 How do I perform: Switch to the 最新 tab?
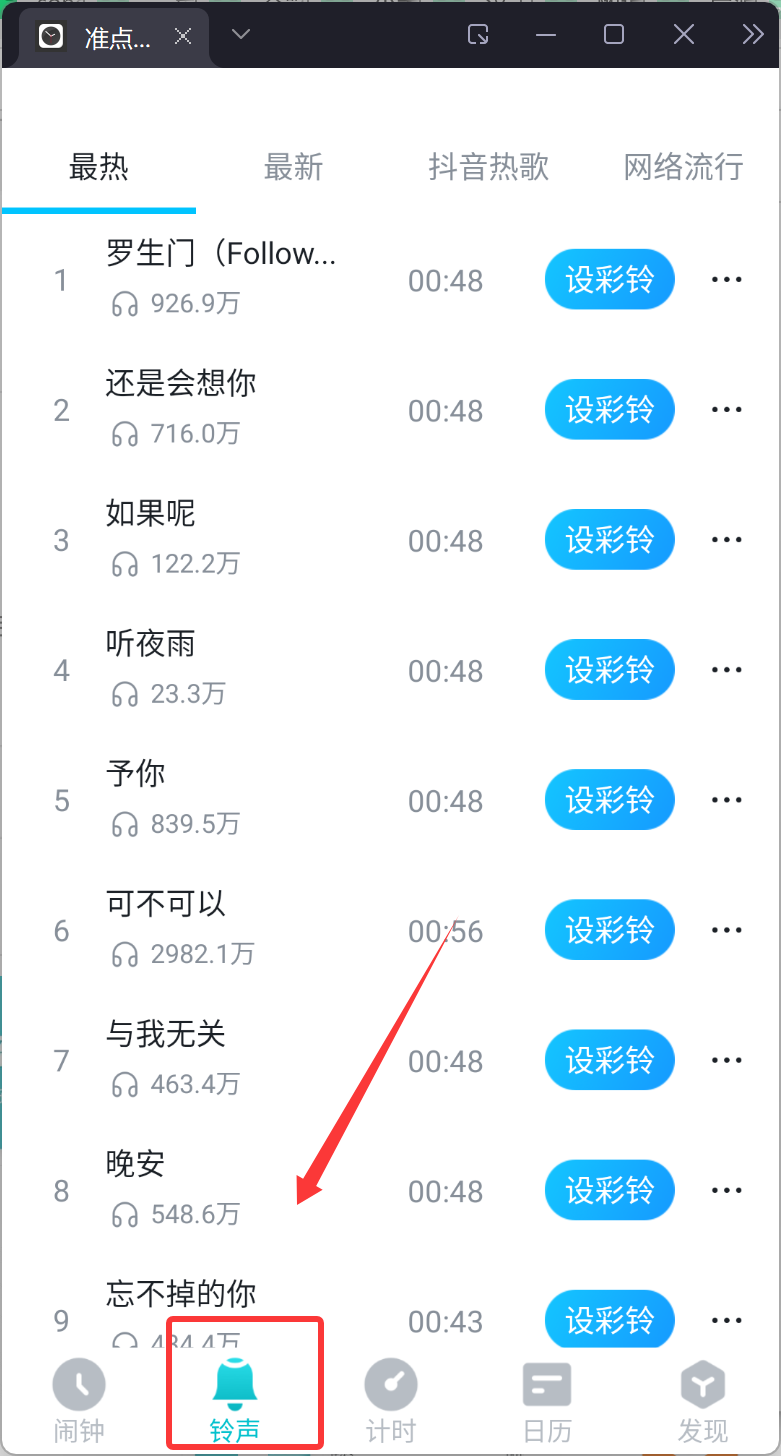[x=293, y=167]
